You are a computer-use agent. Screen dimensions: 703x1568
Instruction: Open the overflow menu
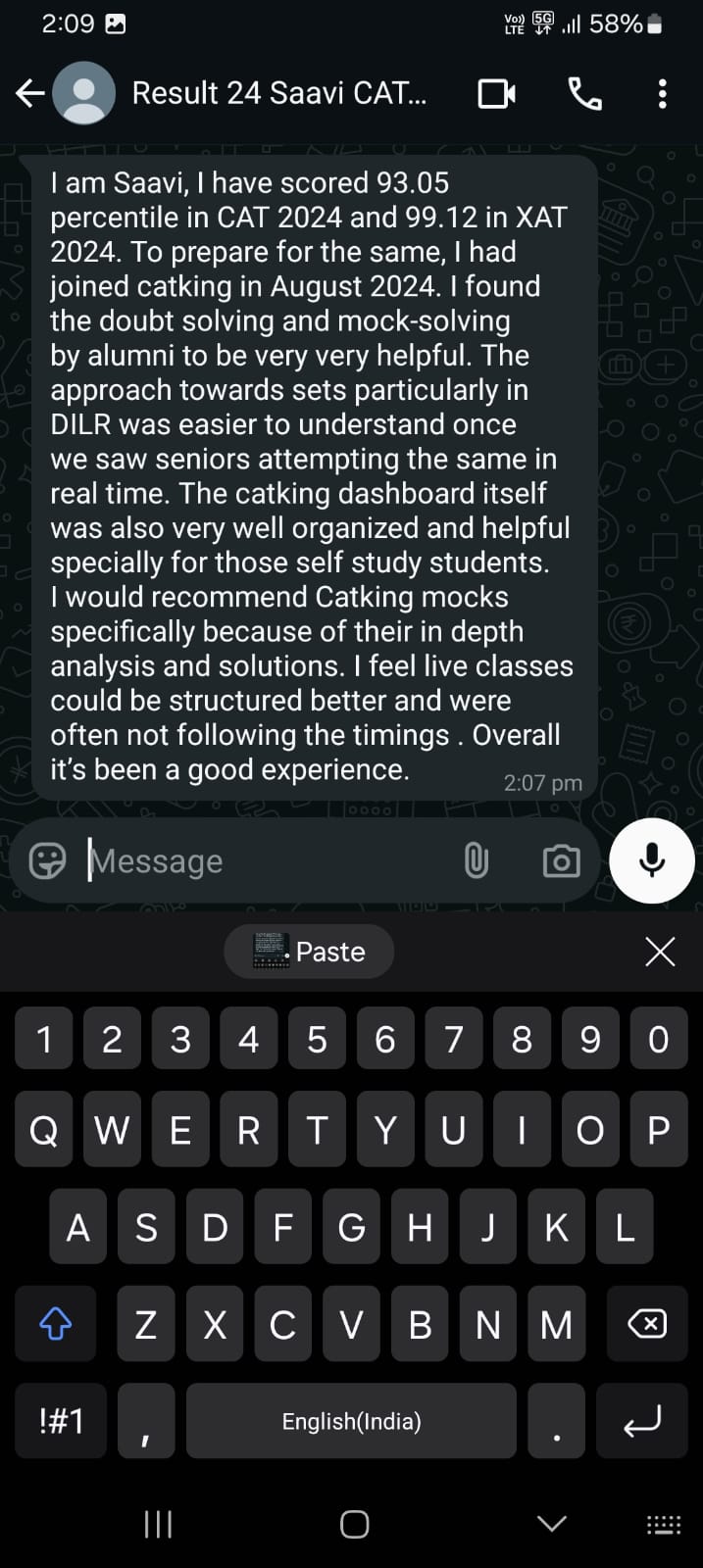(x=663, y=94)
